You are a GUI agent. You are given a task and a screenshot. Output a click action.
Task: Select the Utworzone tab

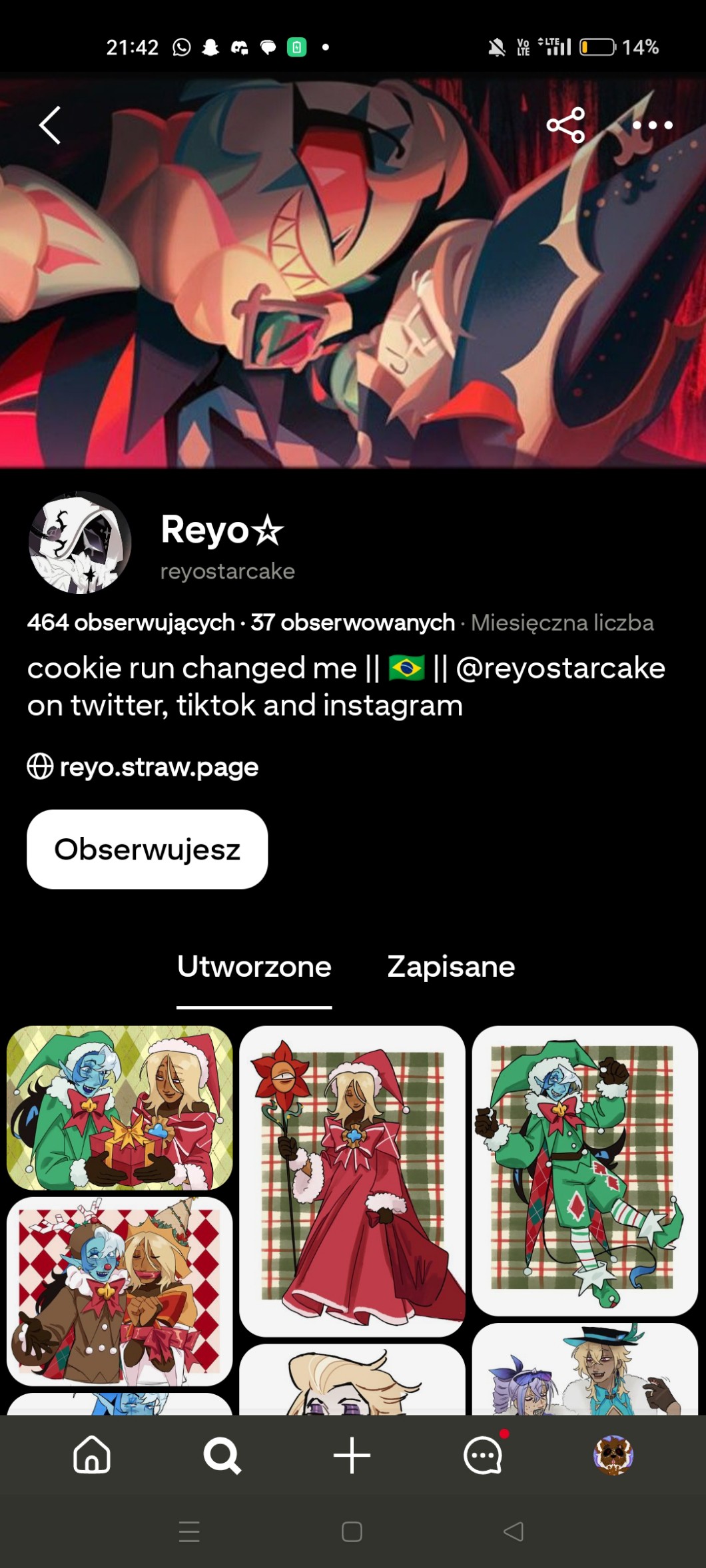point(254,966)
